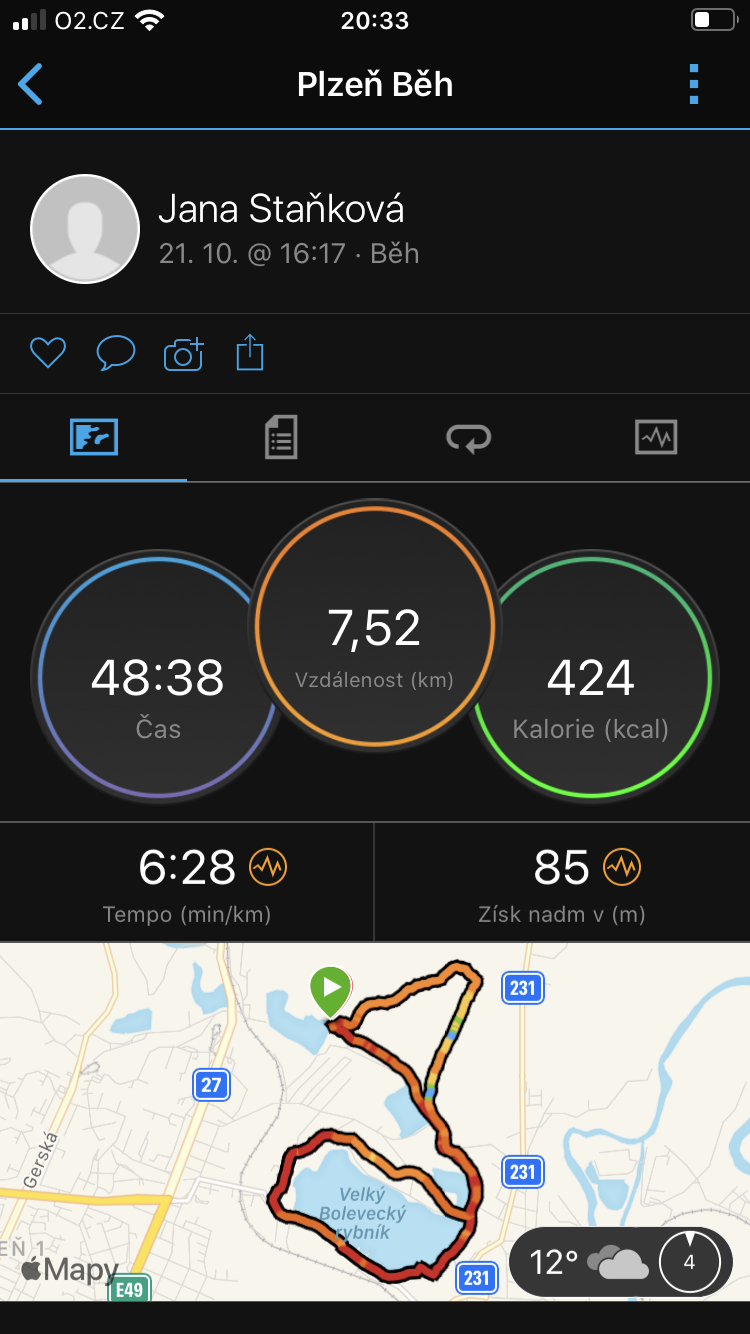Tap the 12° weather widget
750x1334 pixels.
click(x=620, y=1262)
